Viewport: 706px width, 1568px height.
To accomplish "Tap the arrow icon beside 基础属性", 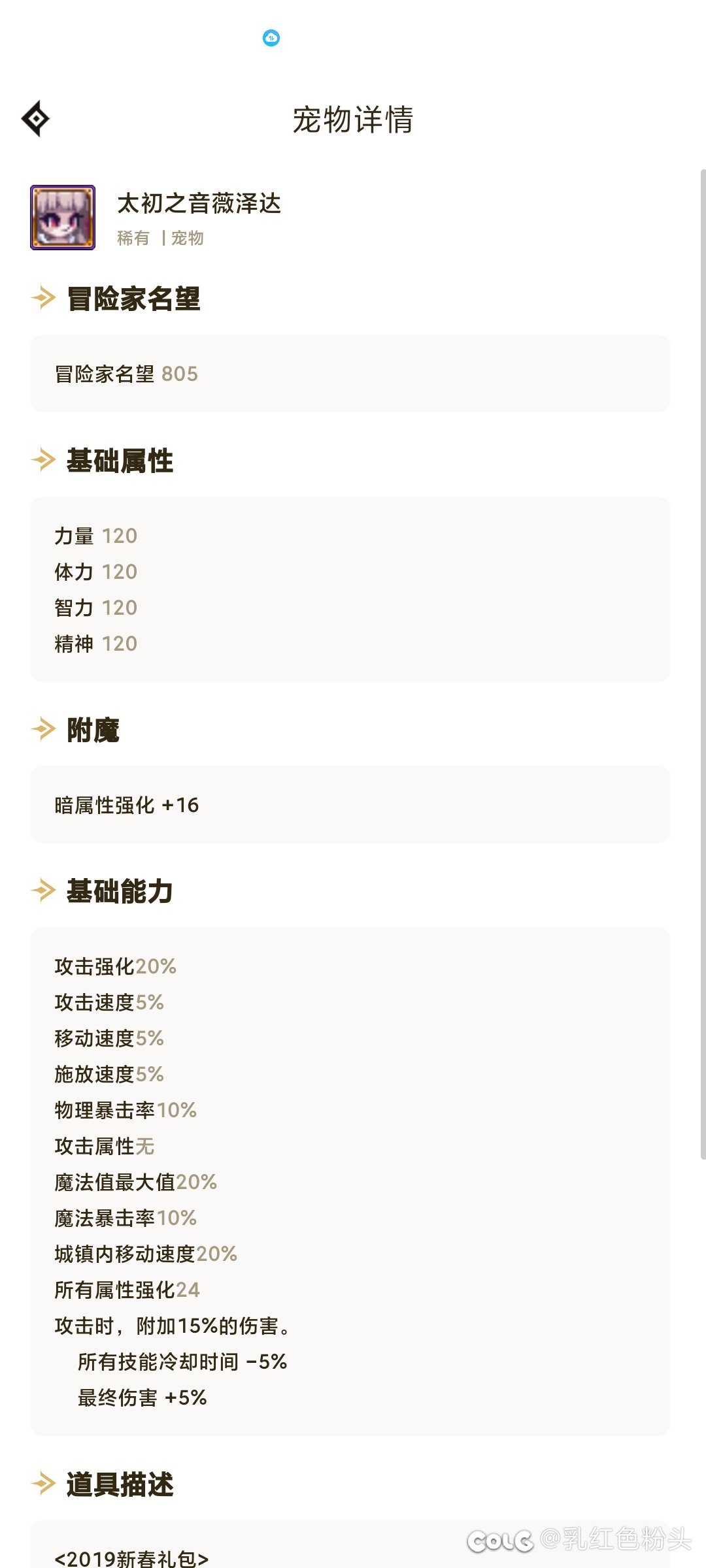I will [43, 460].
